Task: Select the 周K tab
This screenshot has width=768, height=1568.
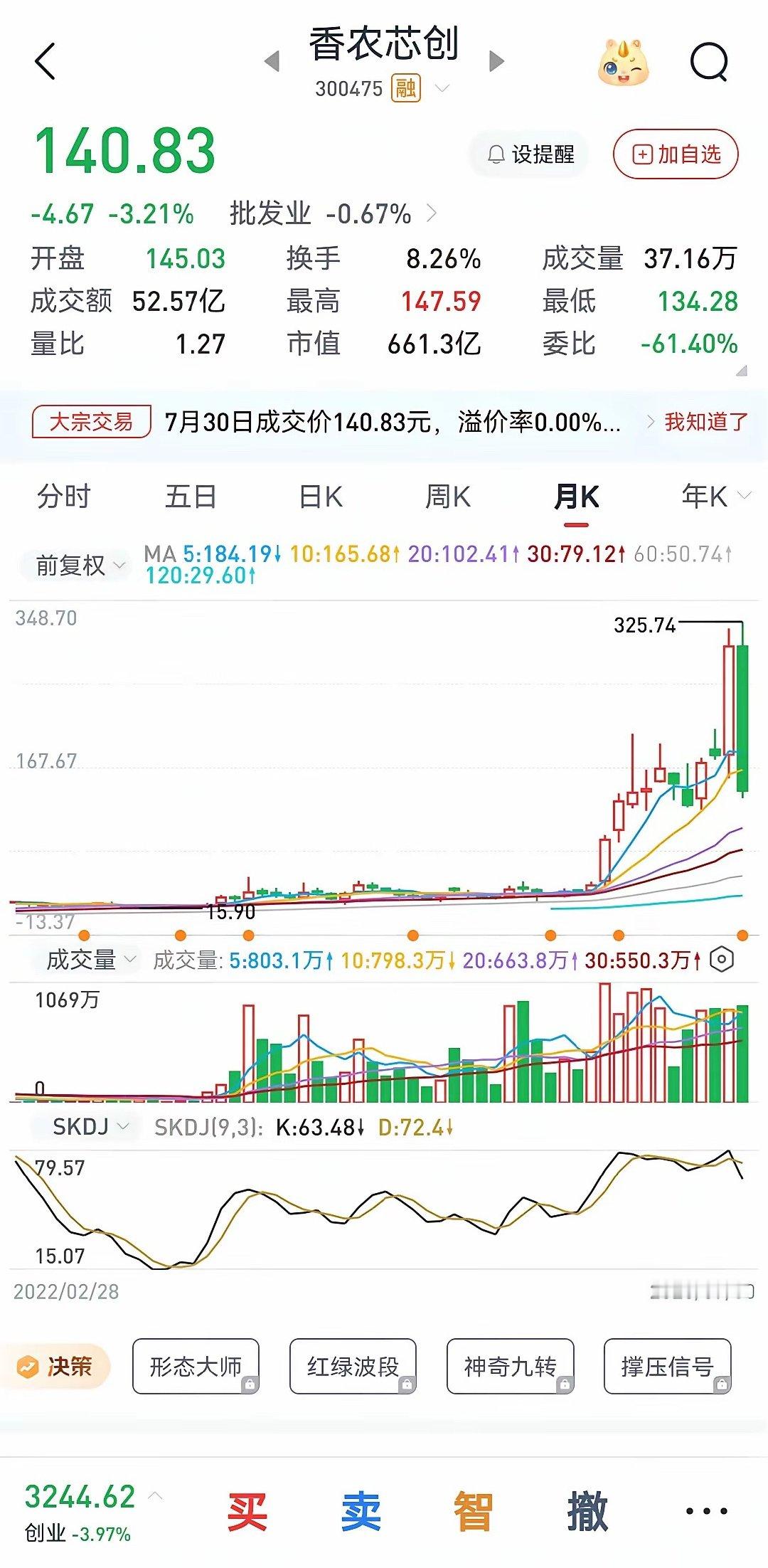Action: tap(448, 497)
